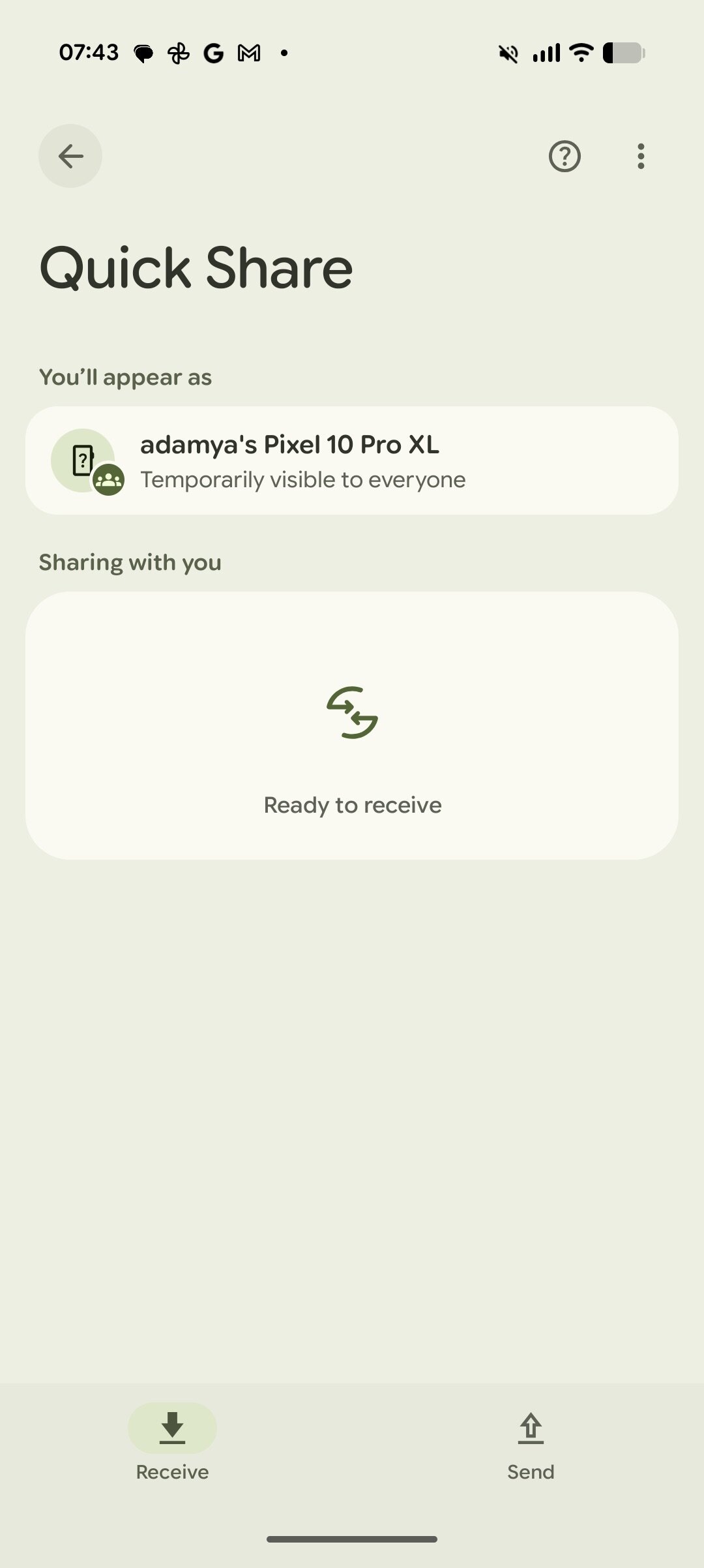
Task: Open the three-dot overflow menu
Action: tap(641, 157)
